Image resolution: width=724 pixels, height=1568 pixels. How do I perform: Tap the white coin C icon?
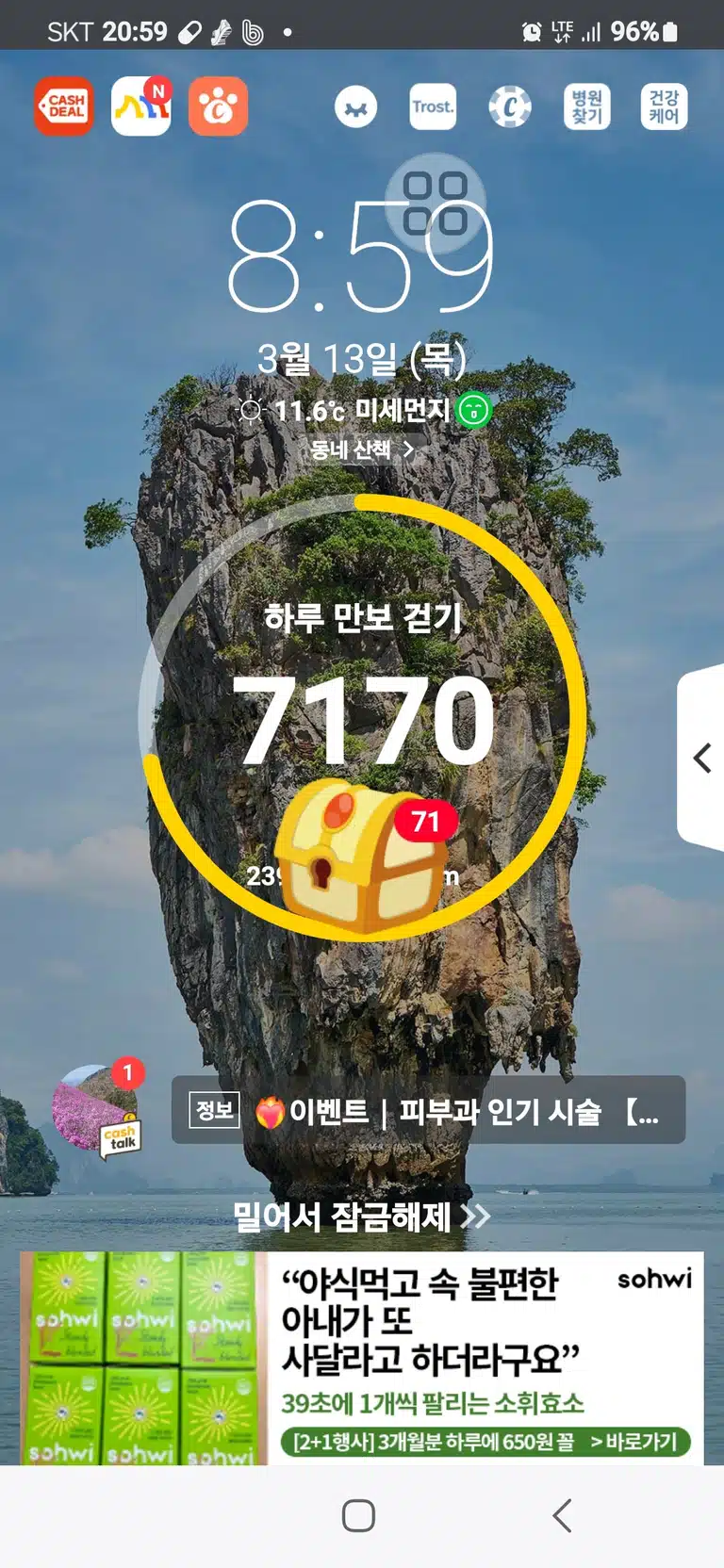coord(510,106)
